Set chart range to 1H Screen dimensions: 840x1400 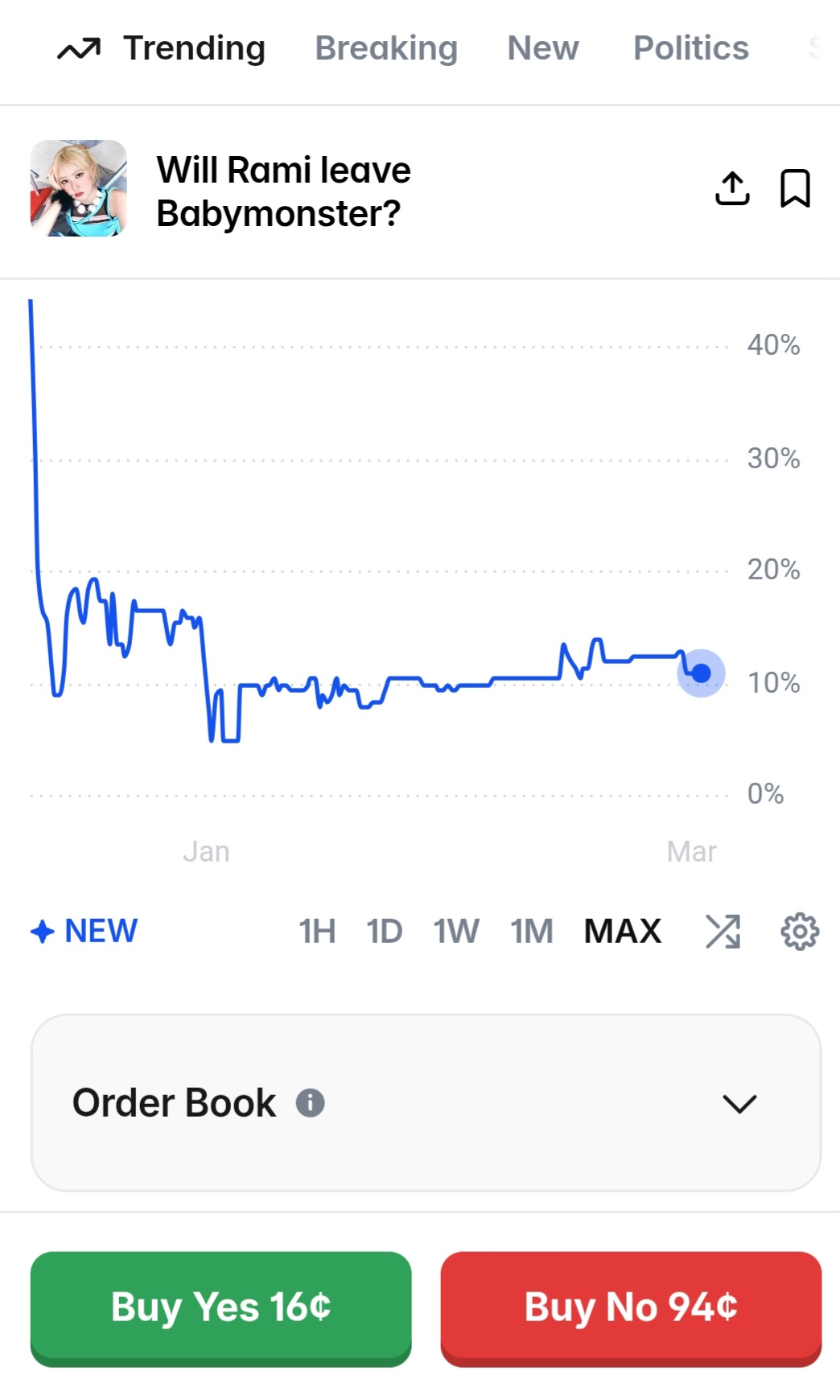pos(317,932)
